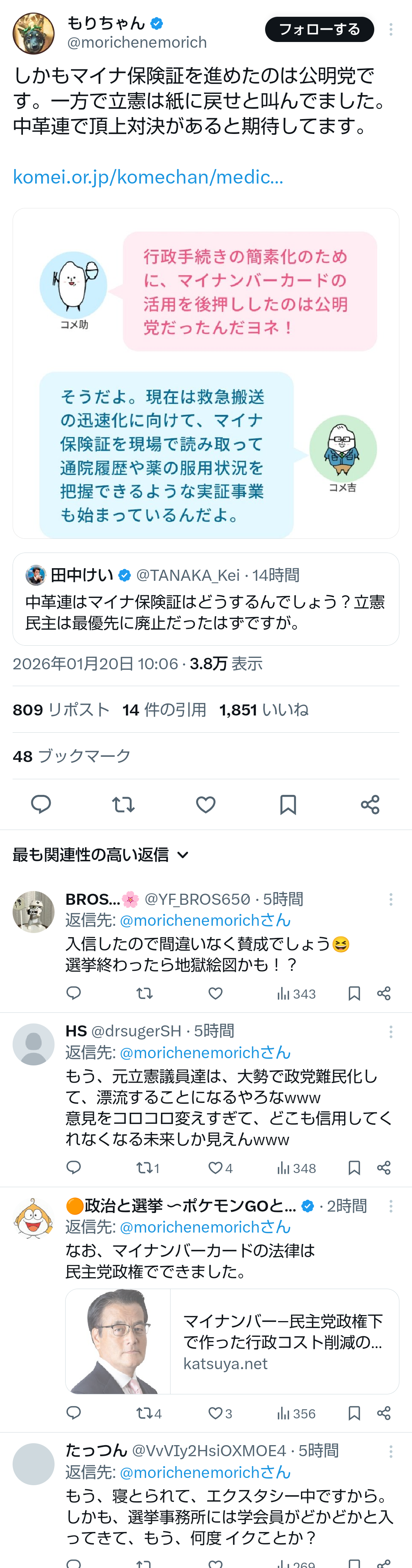The width and height of the screenshot is (412, 1568).
Task: View the 14 件の引用 list
Action: (164, 710)
